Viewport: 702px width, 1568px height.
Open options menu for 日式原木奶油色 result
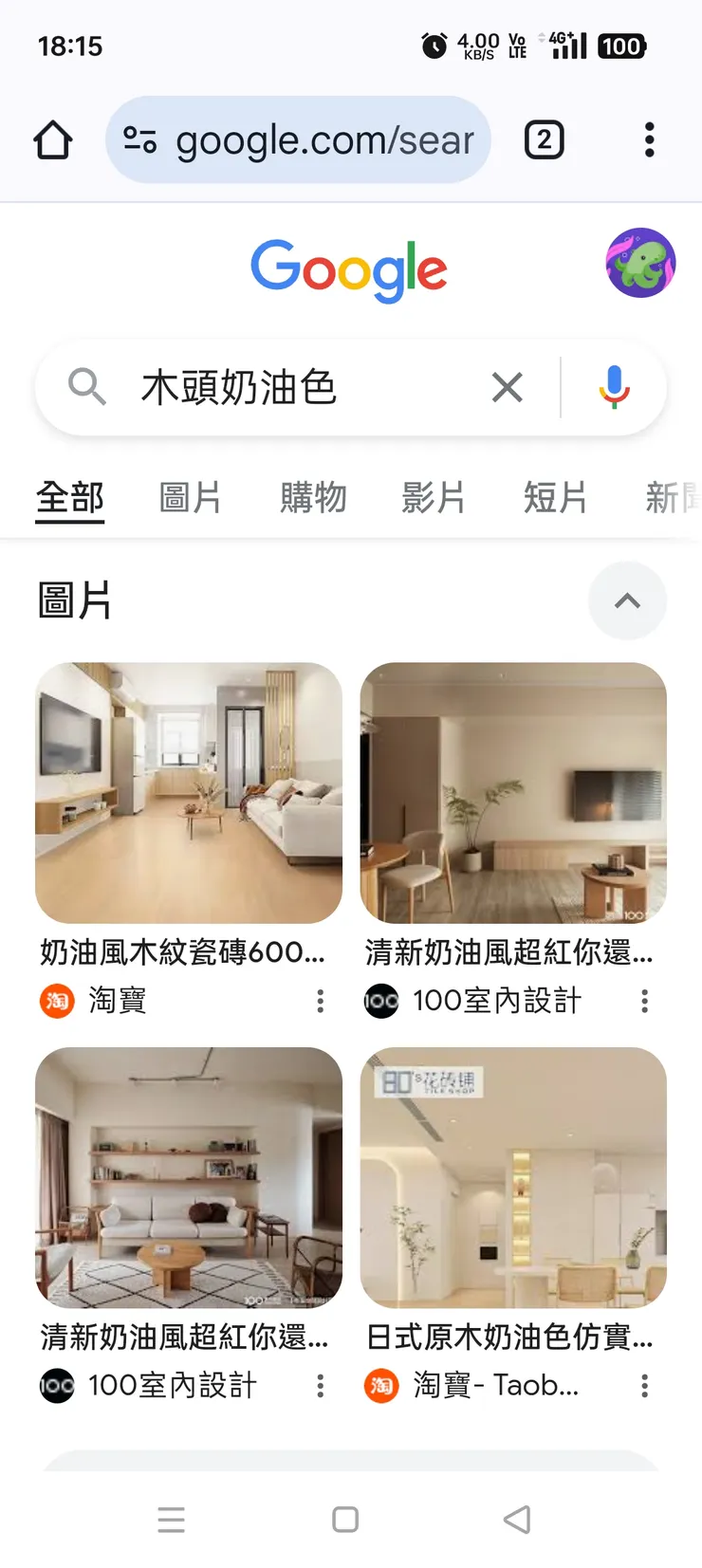point(644,1386)
